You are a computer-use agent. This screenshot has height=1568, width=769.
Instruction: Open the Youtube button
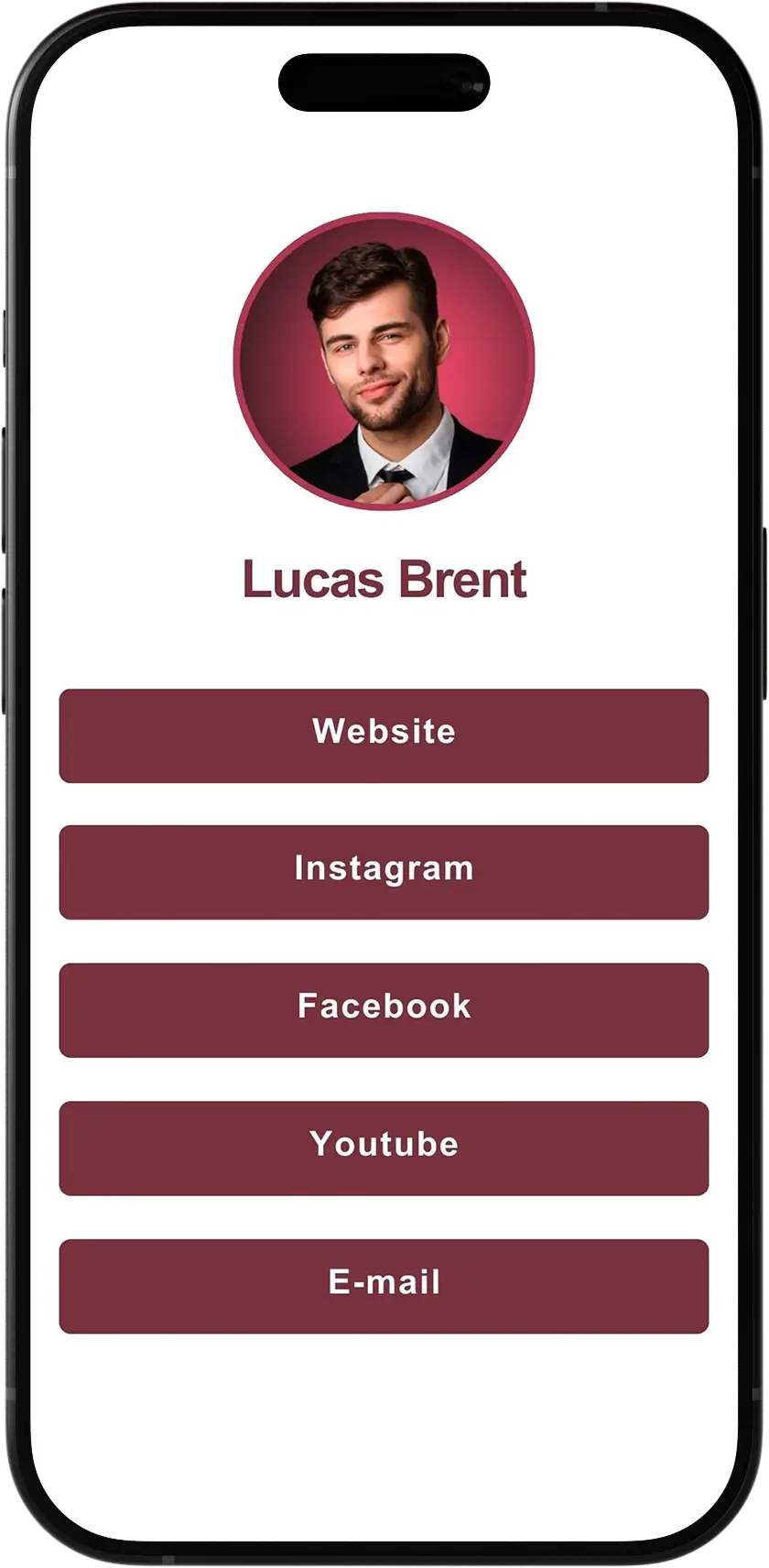point(384,1148)
